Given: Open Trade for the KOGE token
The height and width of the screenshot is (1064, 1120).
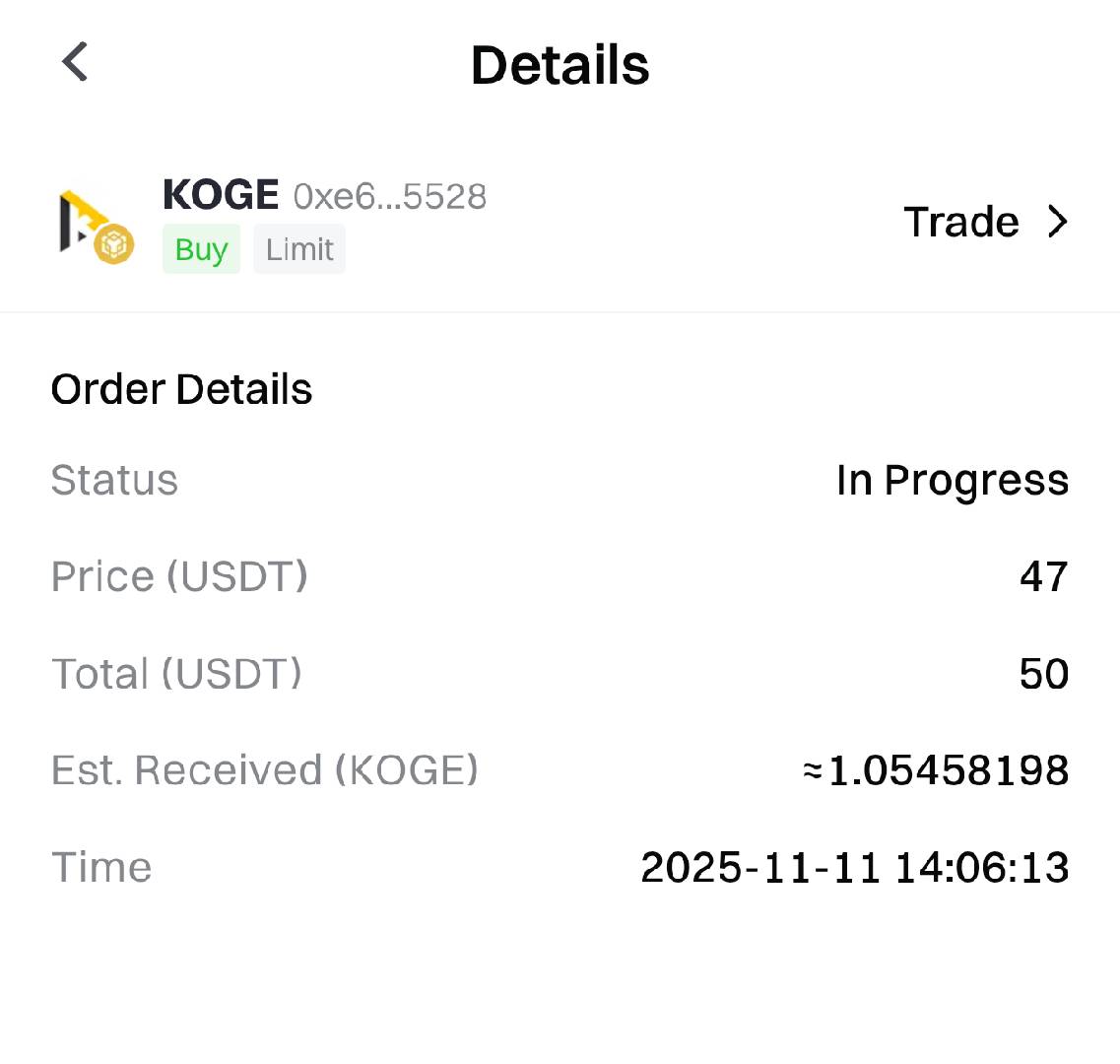Looking at the screenshot, I should (x=985, y=222).
